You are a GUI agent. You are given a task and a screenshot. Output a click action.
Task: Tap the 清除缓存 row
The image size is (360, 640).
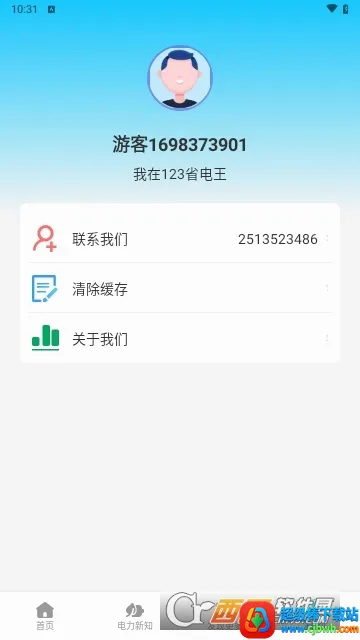[x=180, y=289]
